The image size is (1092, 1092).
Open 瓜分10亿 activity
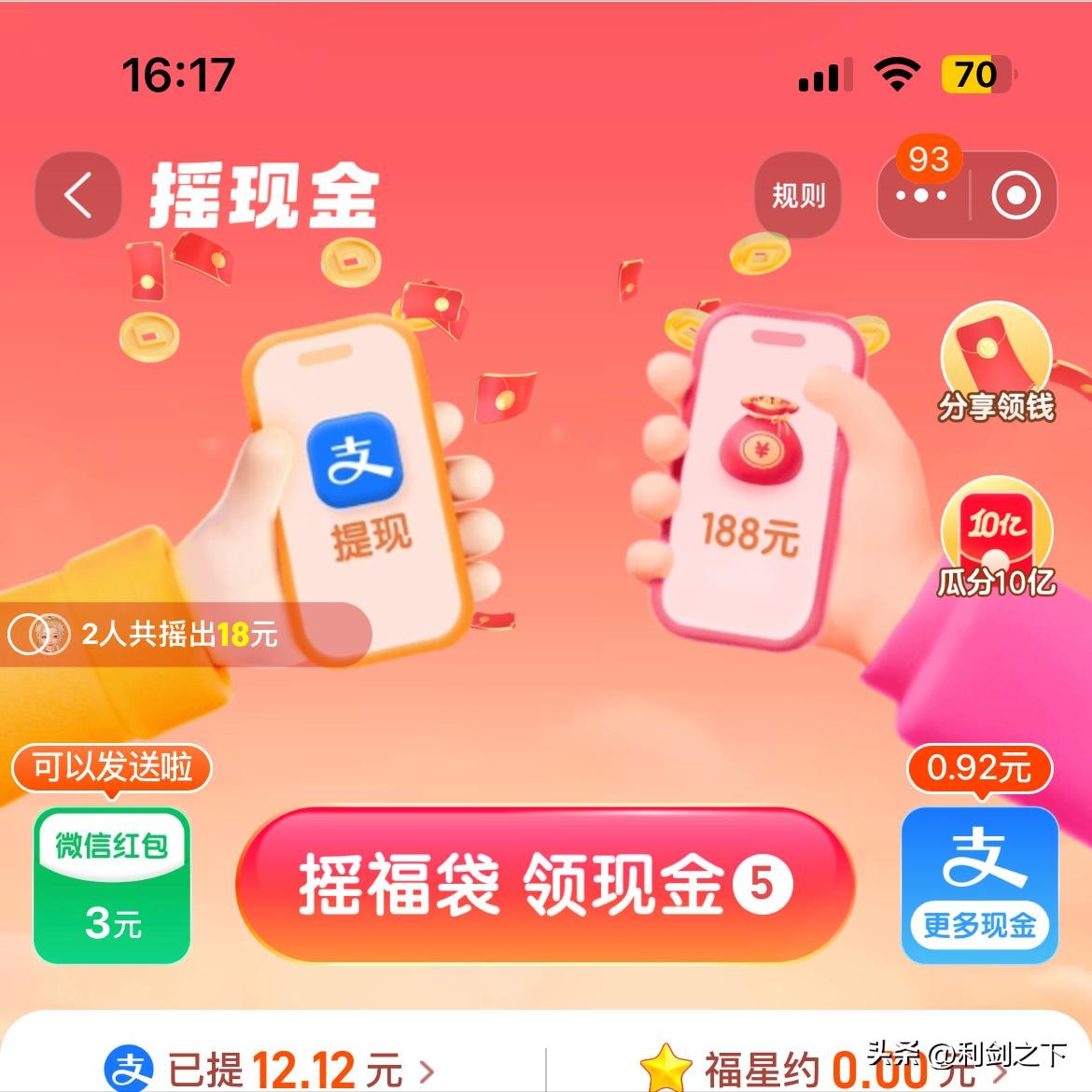(996, 543)
